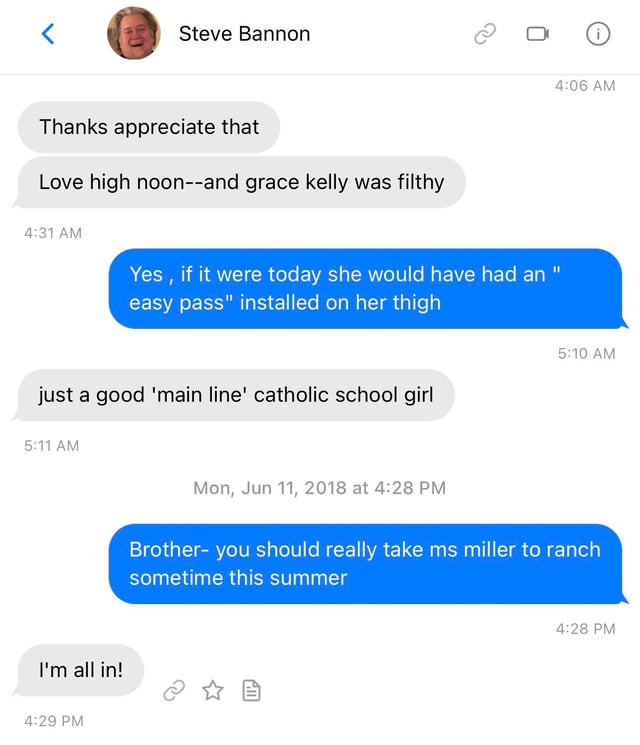Start a video call from header
Image resolution: width=640 pixels, height=745 pixels.
(538, 34)
